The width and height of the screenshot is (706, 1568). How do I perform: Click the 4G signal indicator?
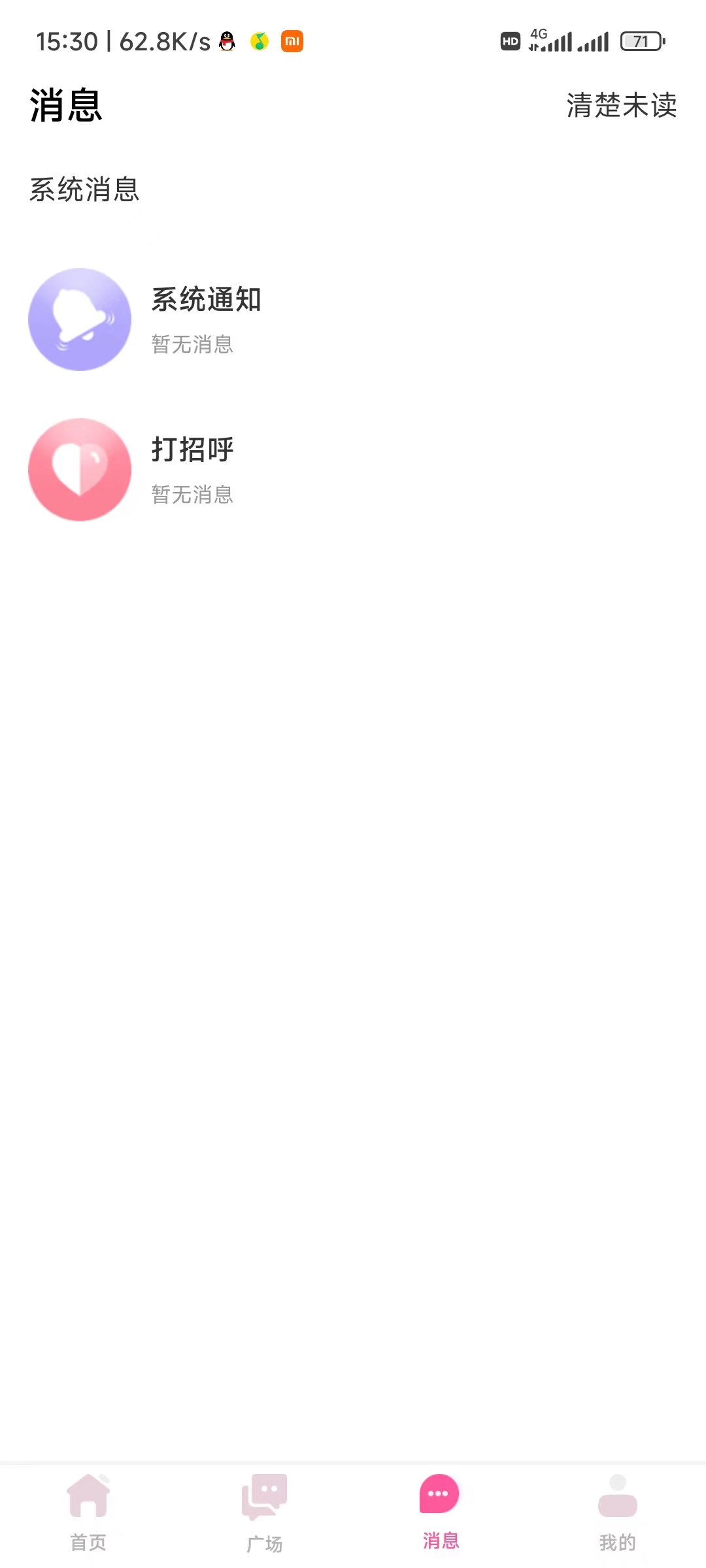(x=552, y=41)
